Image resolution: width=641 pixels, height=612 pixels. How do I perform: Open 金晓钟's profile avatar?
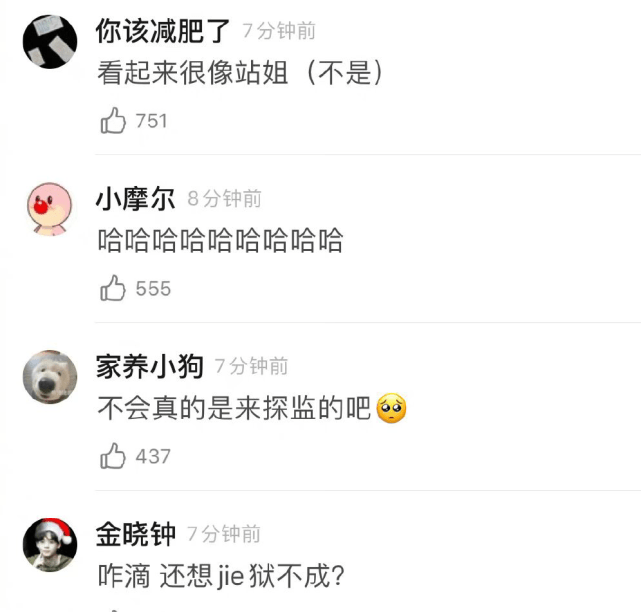[50, 545]
